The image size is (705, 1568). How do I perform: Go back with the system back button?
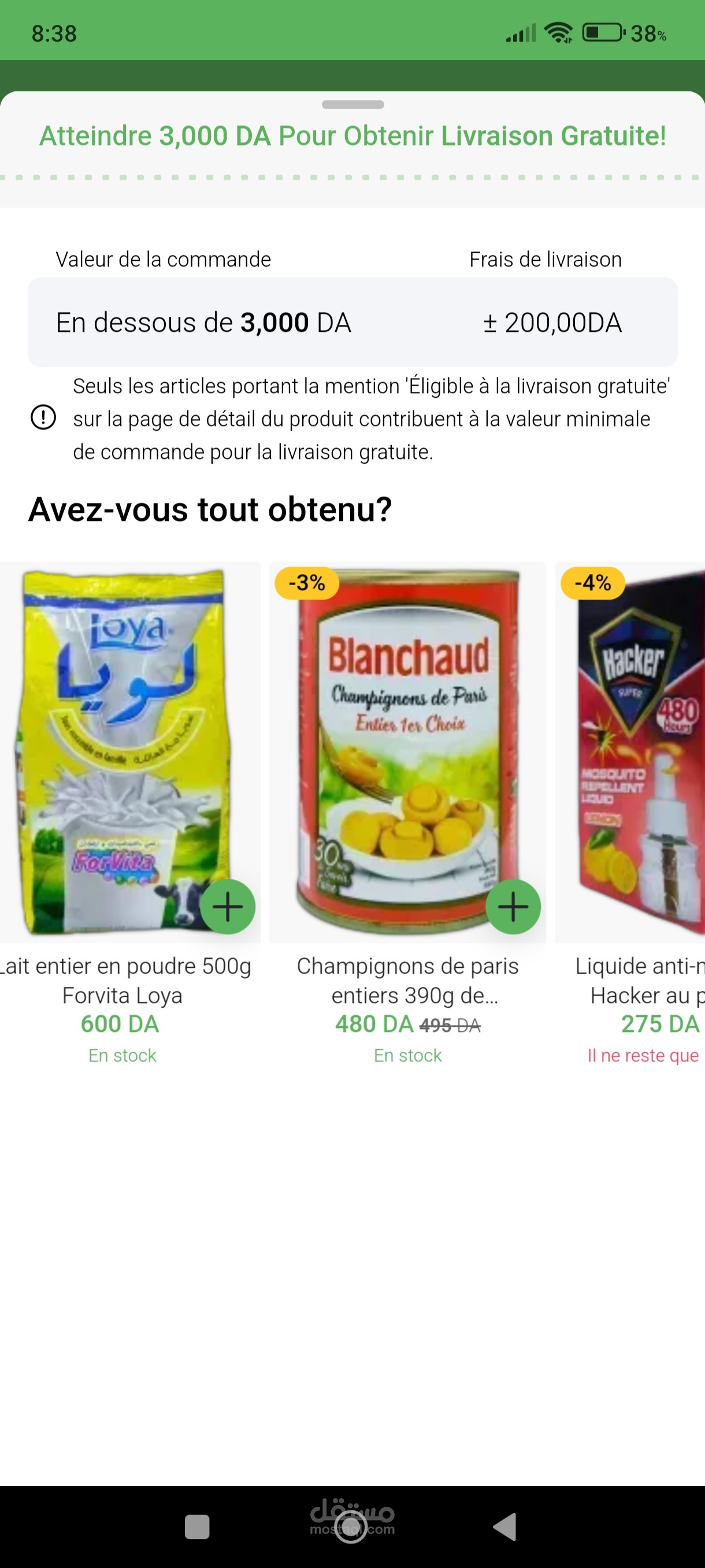point(505,1526)
